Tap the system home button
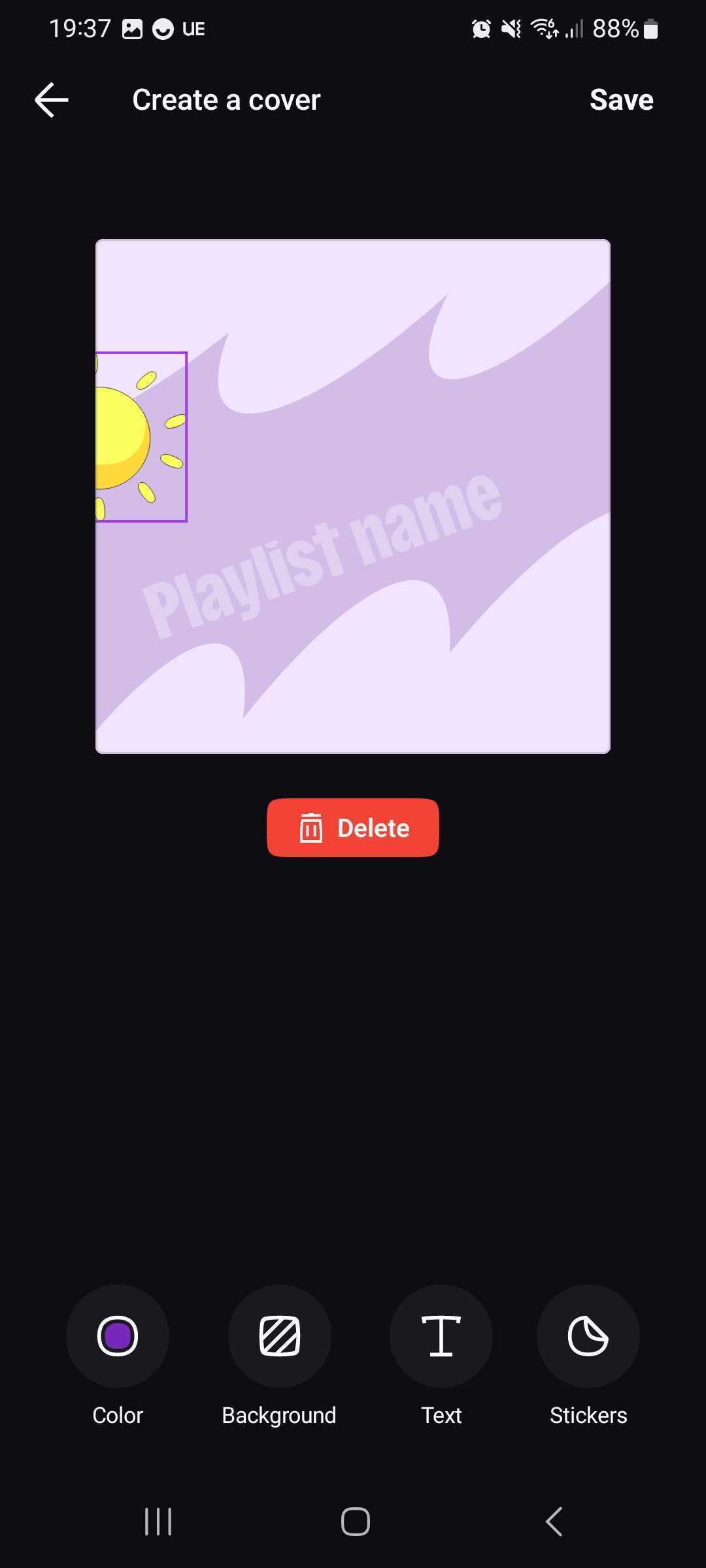 pyautogui.click(x=355, y=1522)
